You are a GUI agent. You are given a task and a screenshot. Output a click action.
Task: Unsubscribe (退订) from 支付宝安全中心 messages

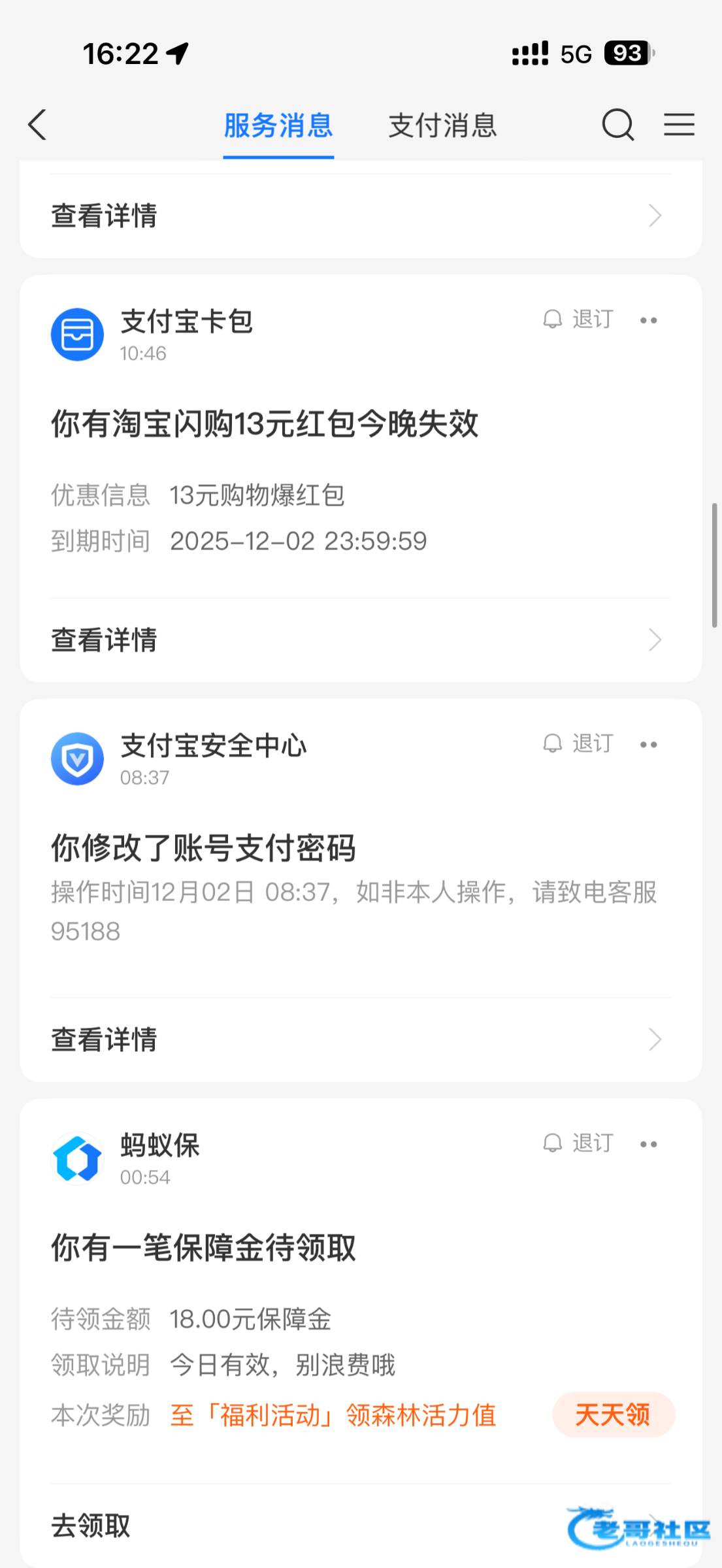point(579,743)
